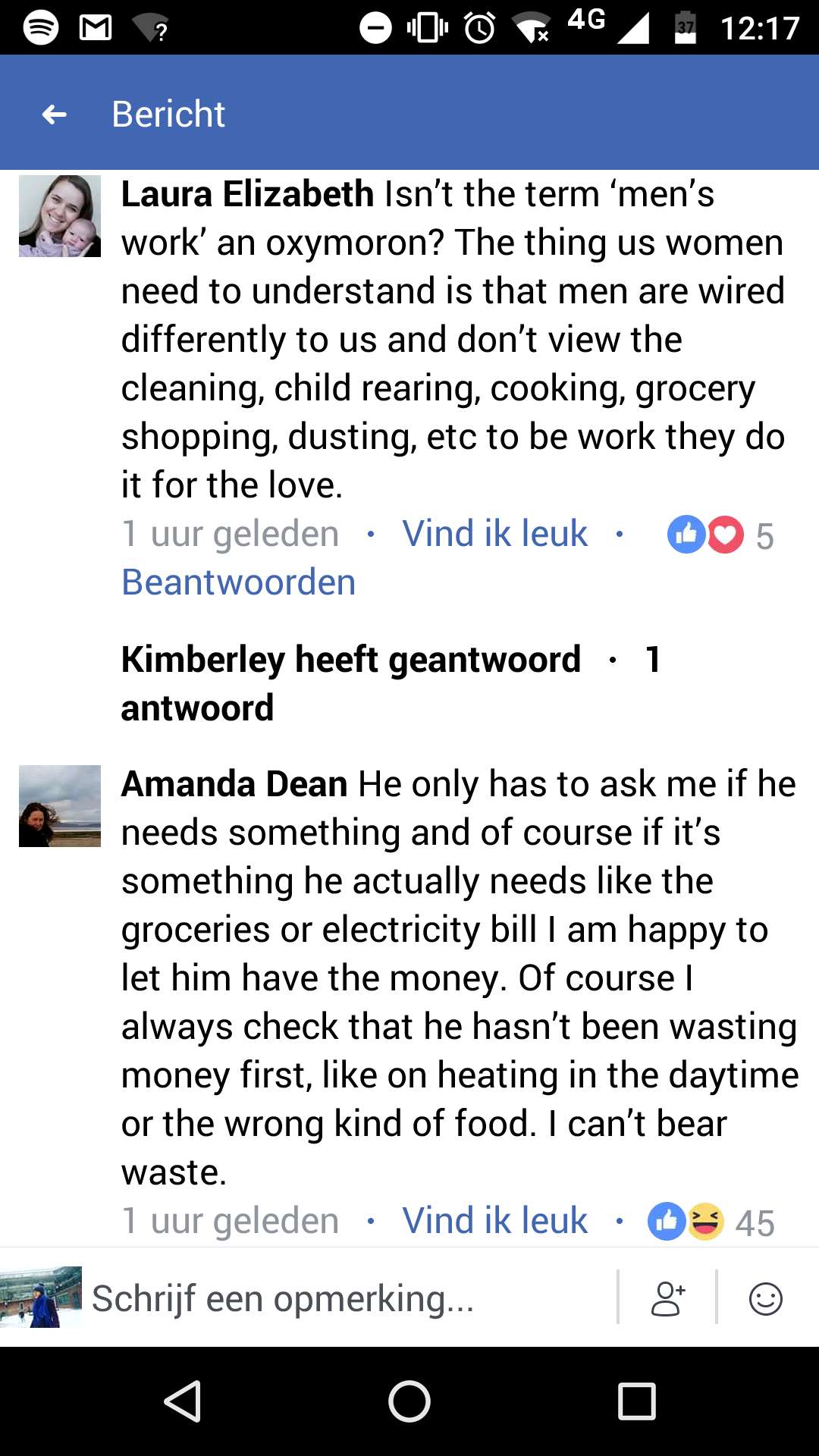Open Amanda Dean's profile picture

click(x=60, y=806)
